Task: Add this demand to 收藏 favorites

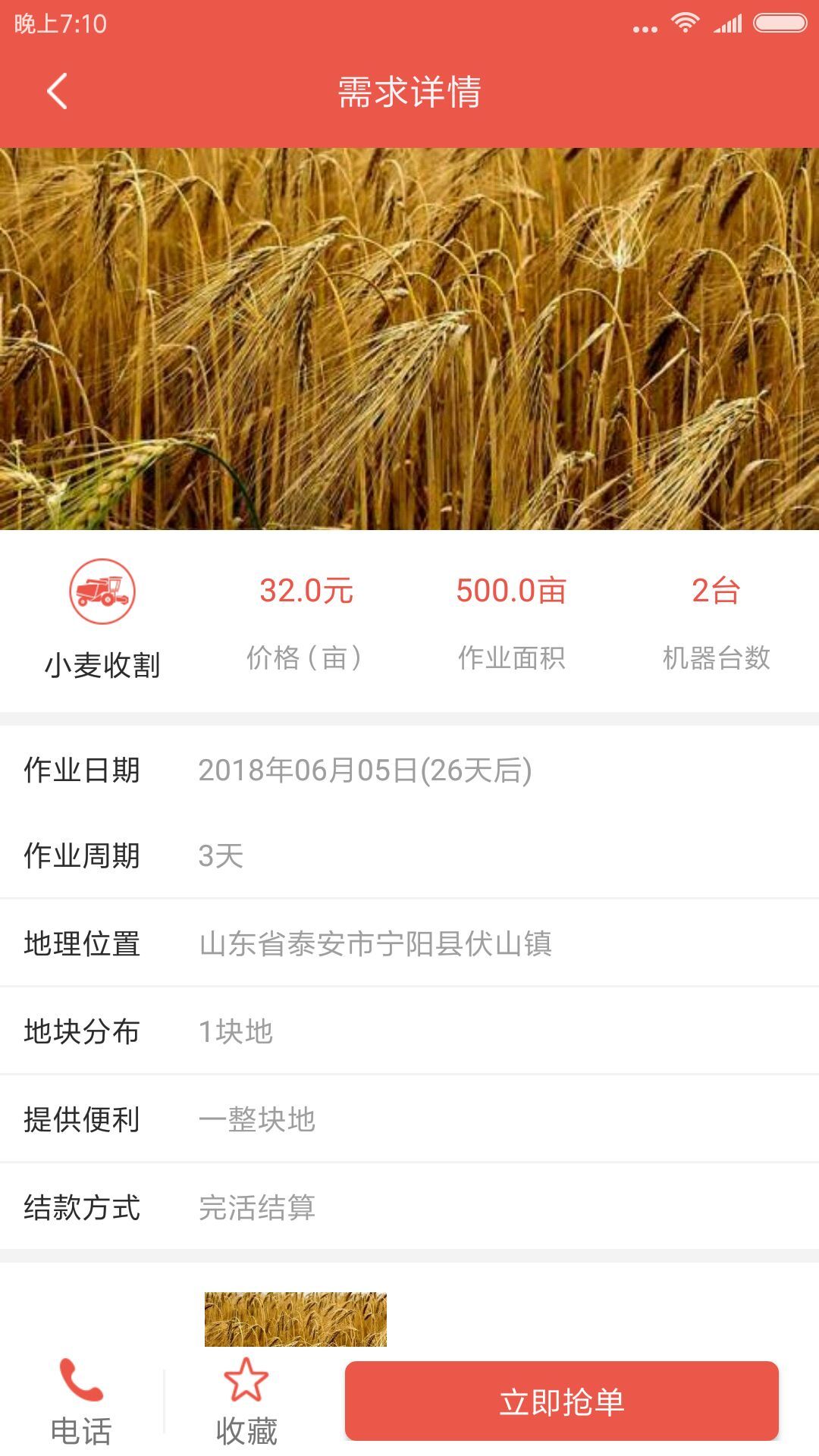Action: click(246, 1401)
